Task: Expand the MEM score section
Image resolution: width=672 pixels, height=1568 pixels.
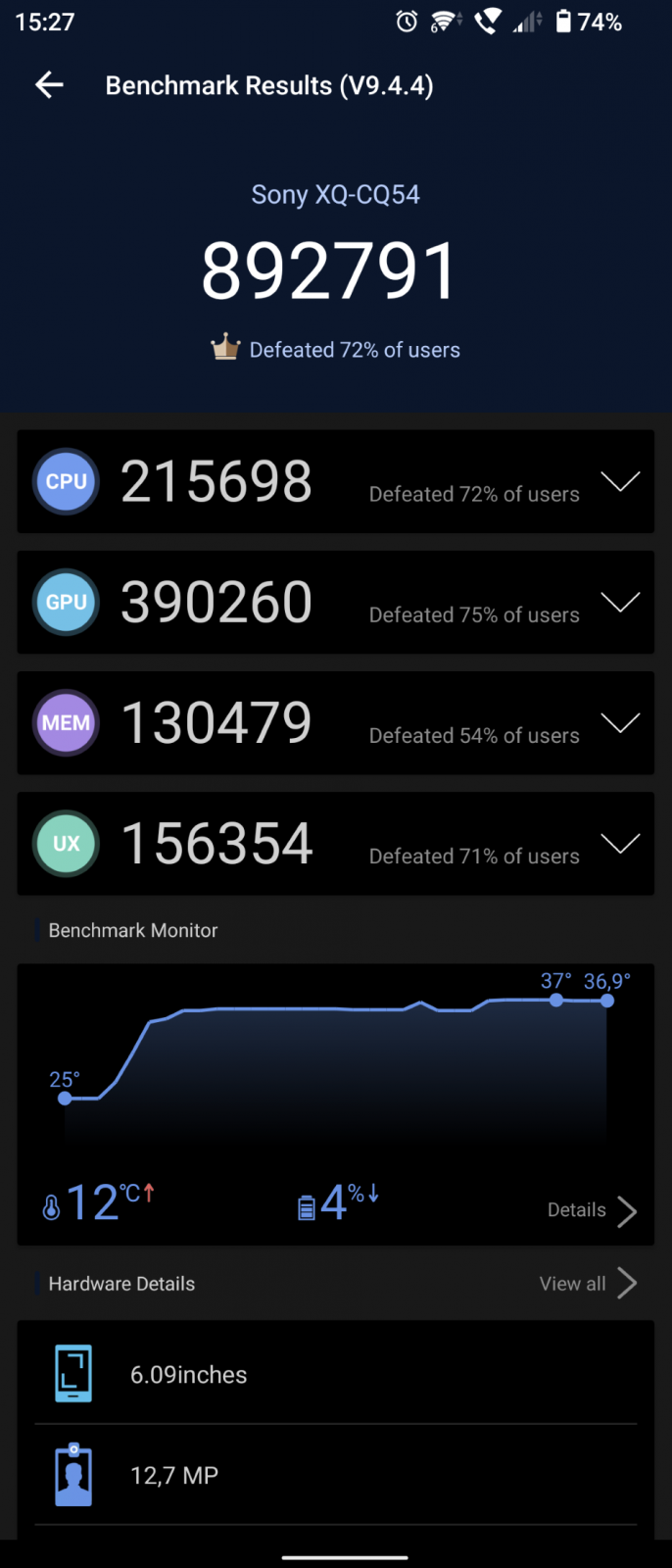Action: pyautogui.click(x=620, y=722)
